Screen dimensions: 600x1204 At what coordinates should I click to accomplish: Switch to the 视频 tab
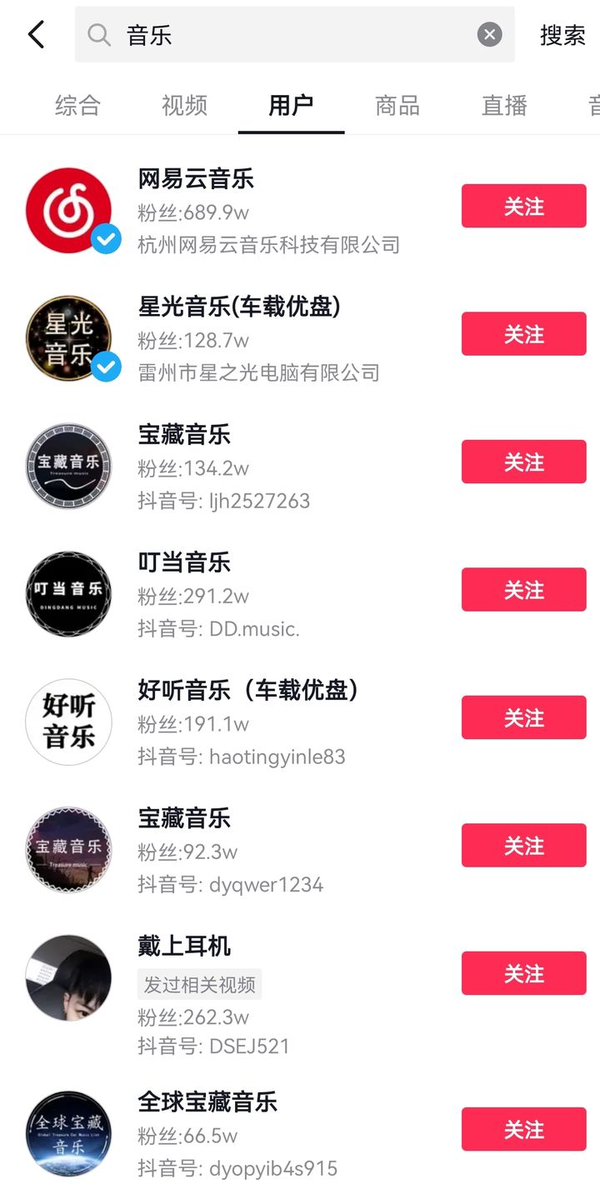pos(184,106)
